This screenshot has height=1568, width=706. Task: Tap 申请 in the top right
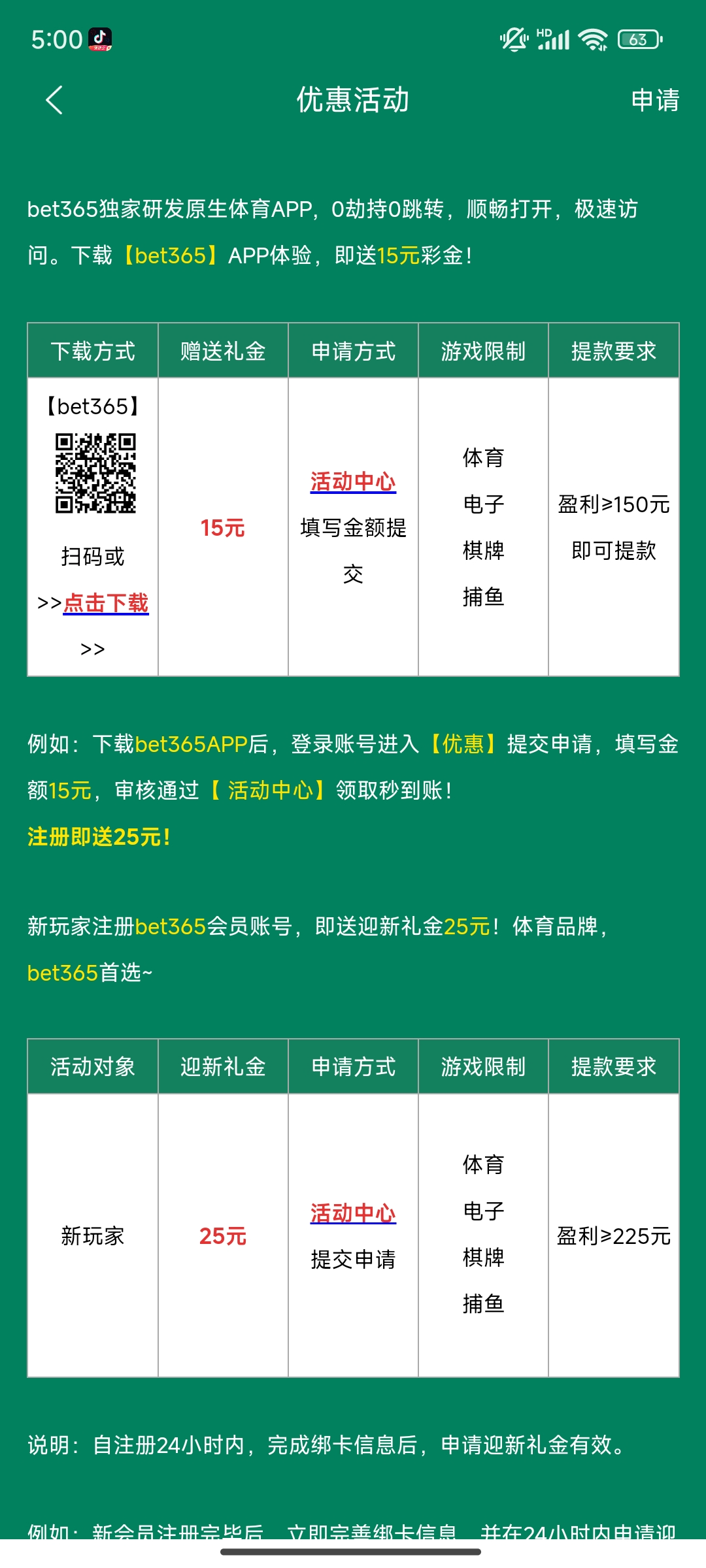point(654,100)
